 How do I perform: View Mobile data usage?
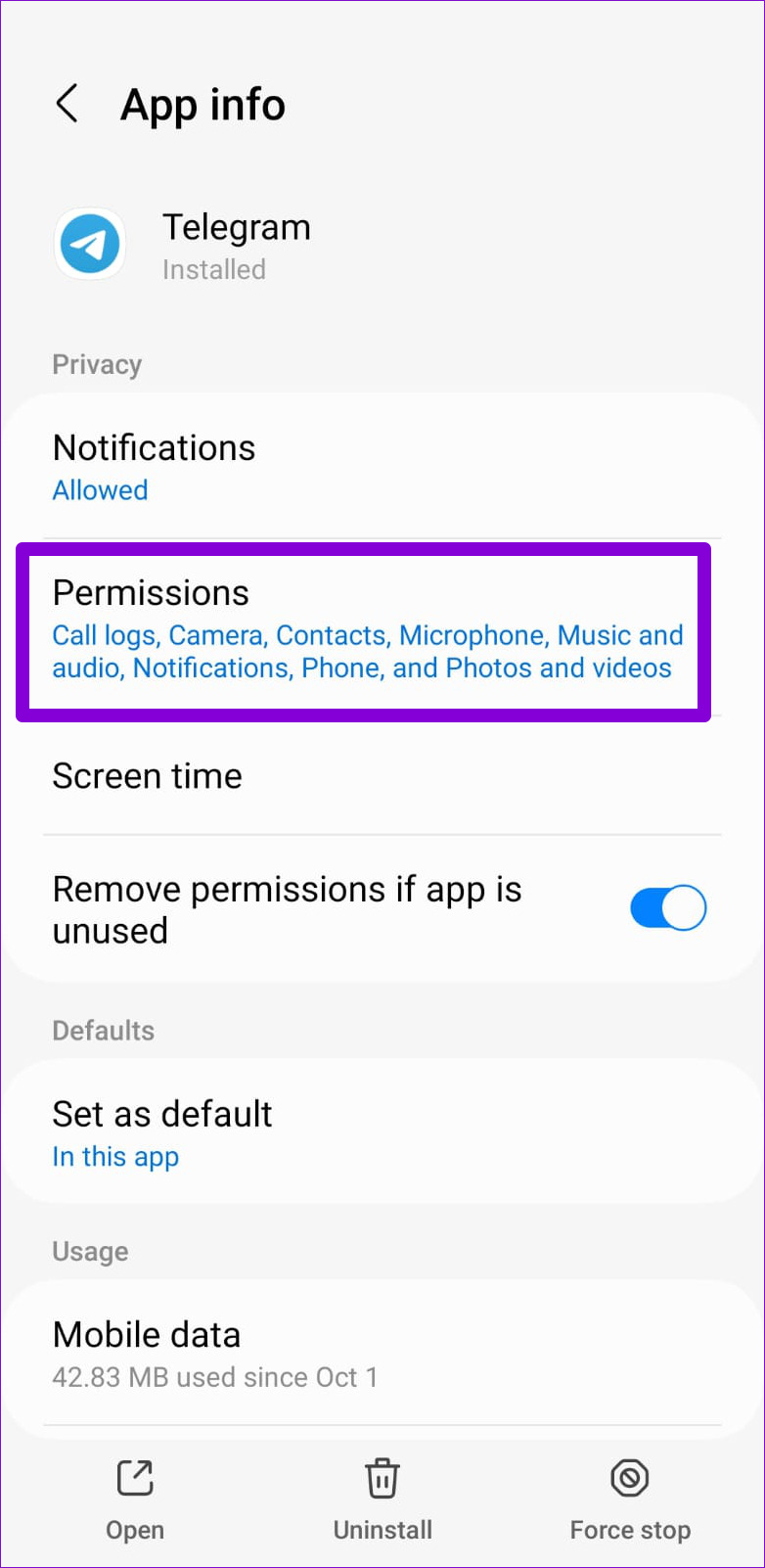(x=382, y=1354)
